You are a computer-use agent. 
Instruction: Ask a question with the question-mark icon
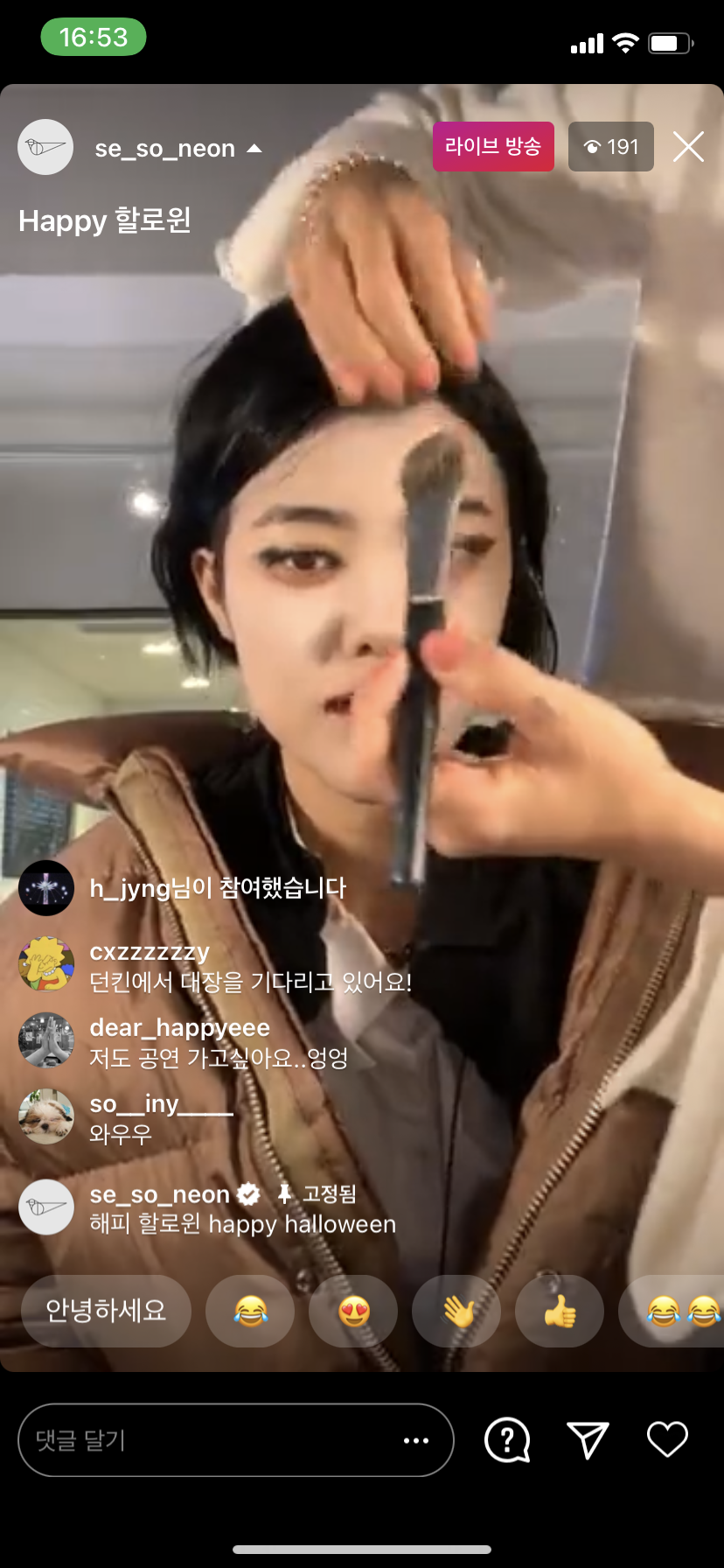pyautogui.click(x=507, y=1440)
